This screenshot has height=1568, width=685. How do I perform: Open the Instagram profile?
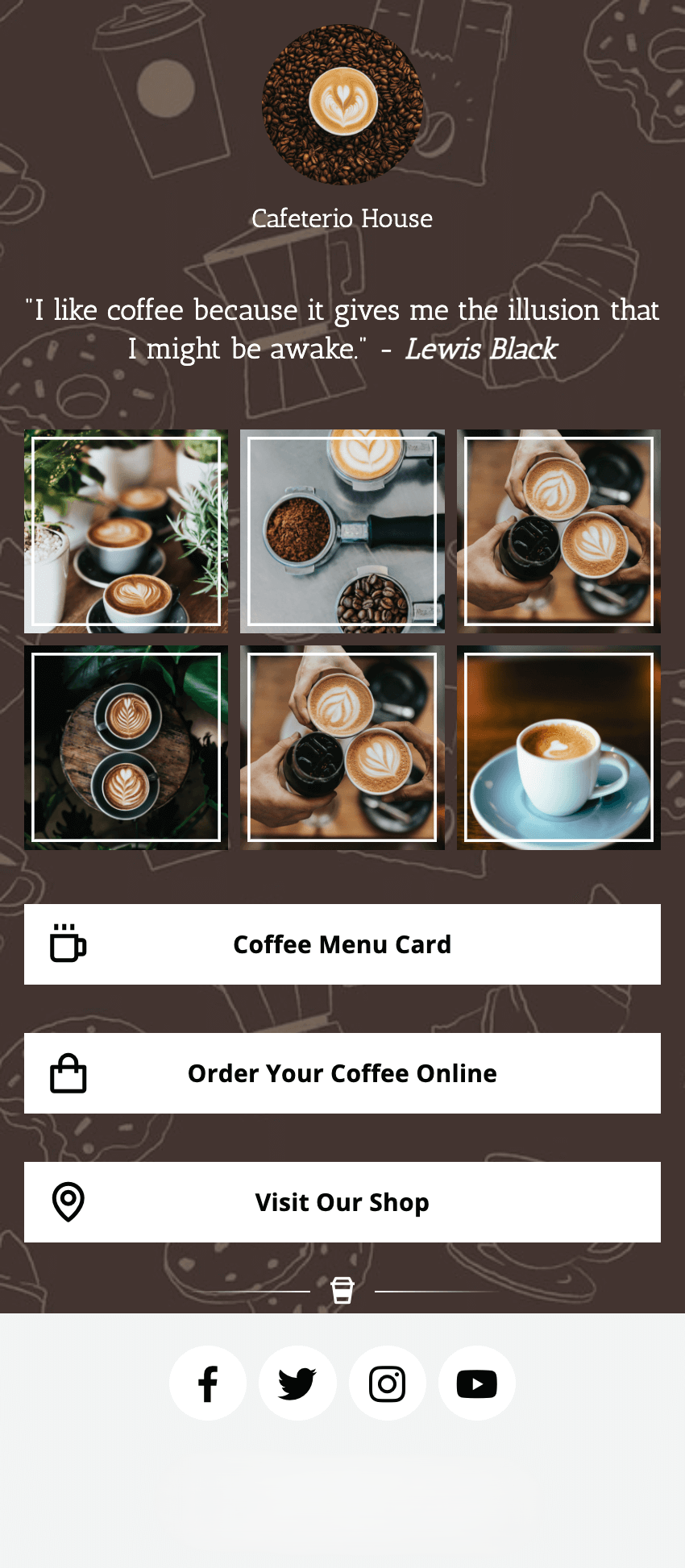tap(387, 1383)
